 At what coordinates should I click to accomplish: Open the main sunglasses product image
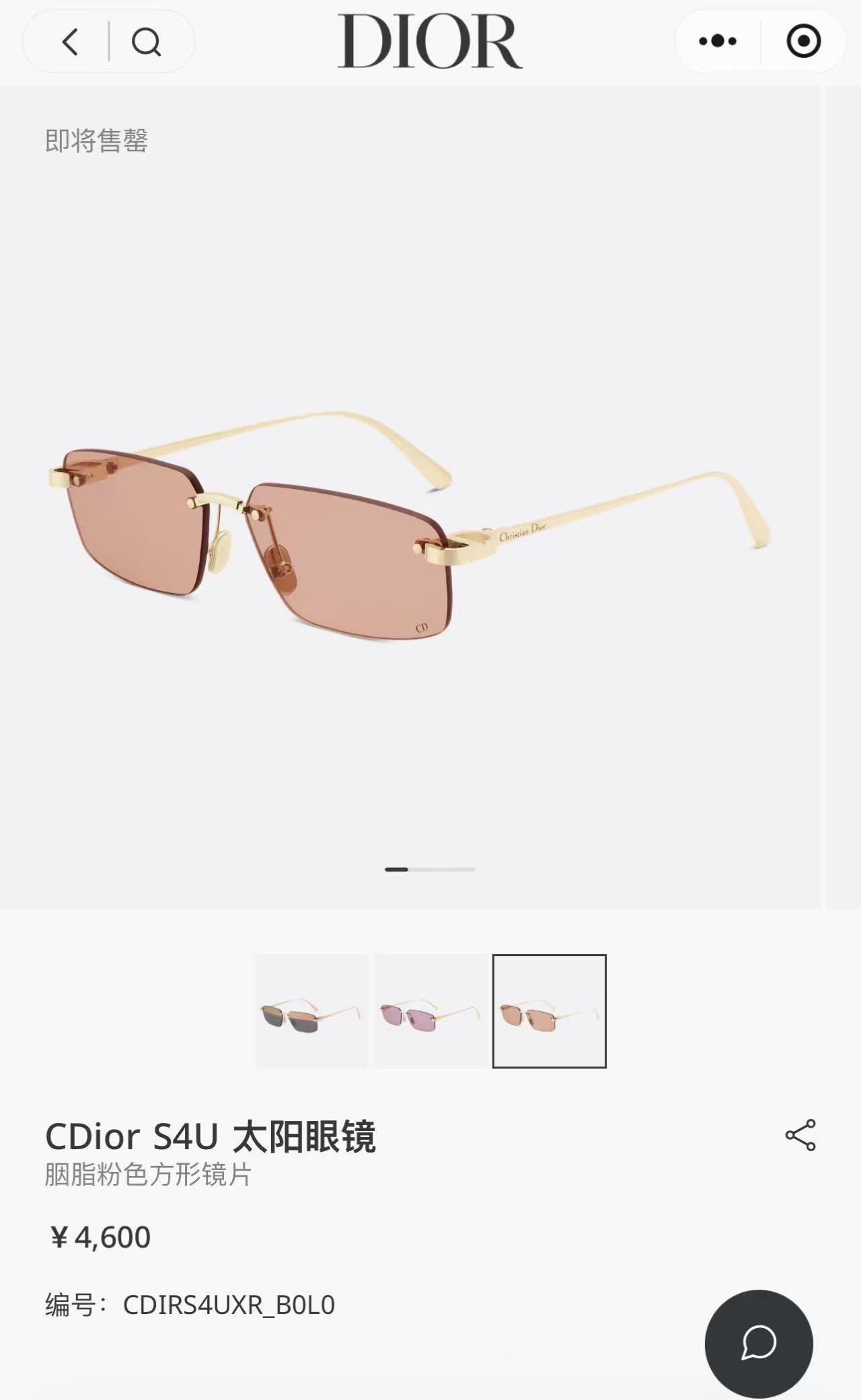coord(410,524)
